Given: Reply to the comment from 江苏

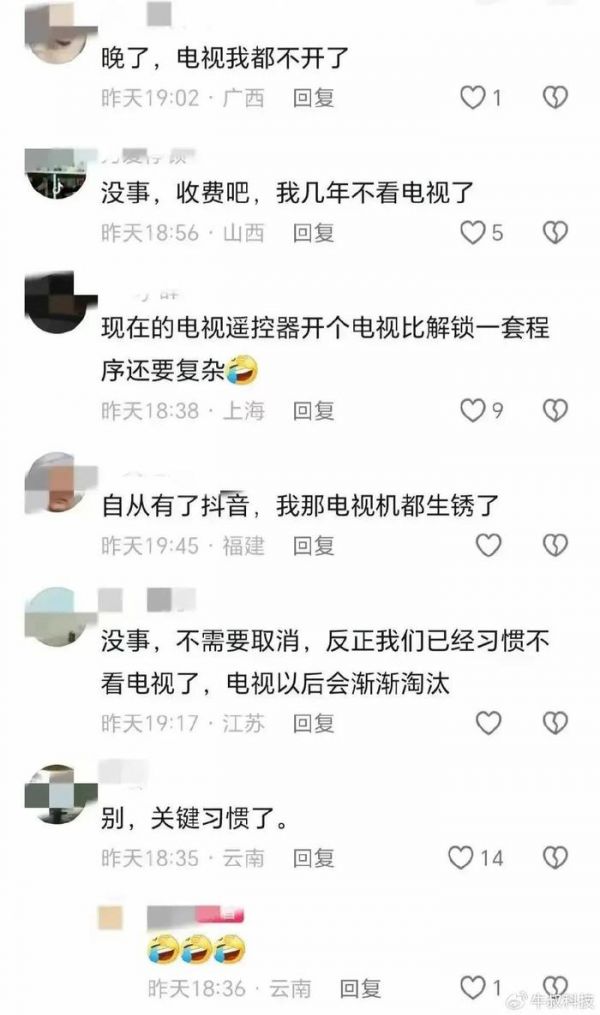Looking at the screenshot, I should click(x=313, y=723).
